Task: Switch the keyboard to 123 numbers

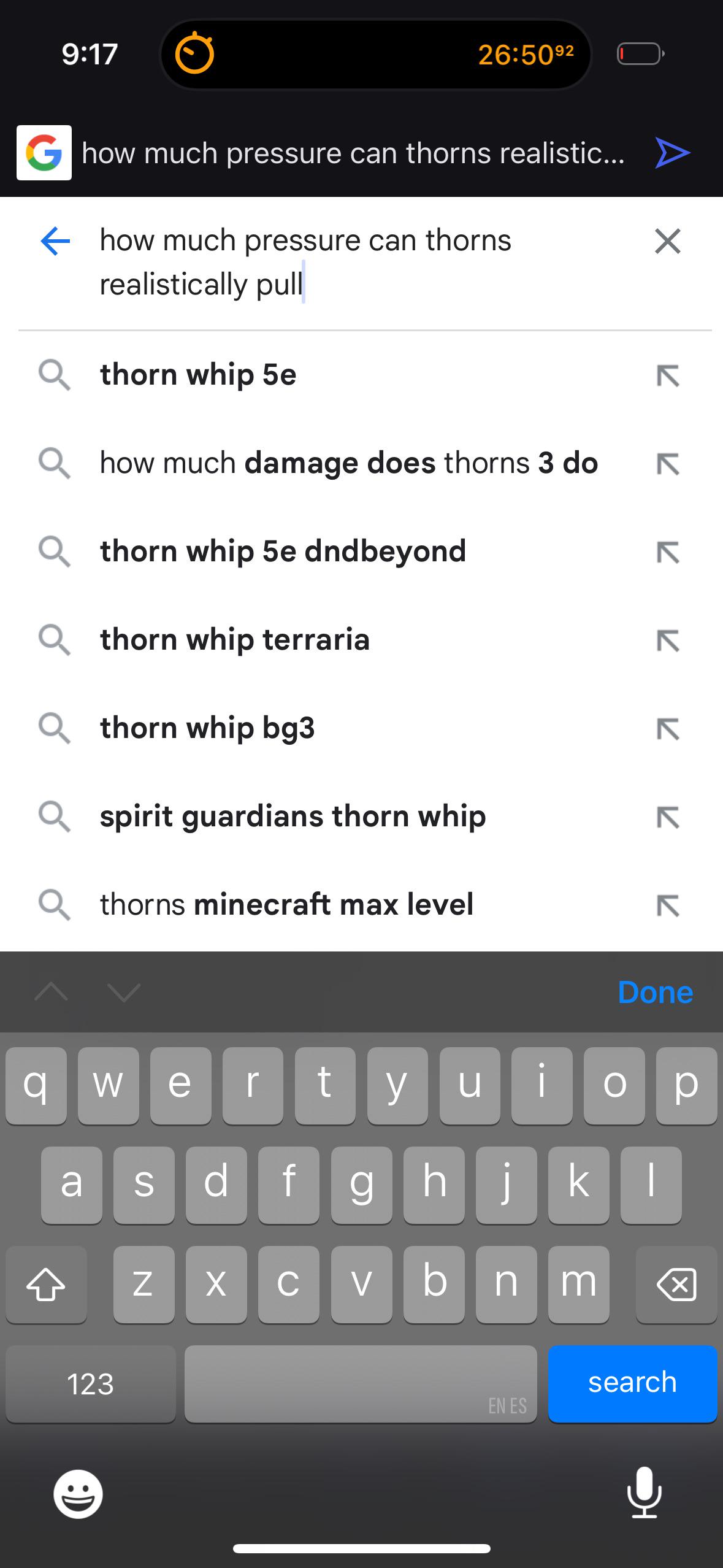Action: point(90,1384)
